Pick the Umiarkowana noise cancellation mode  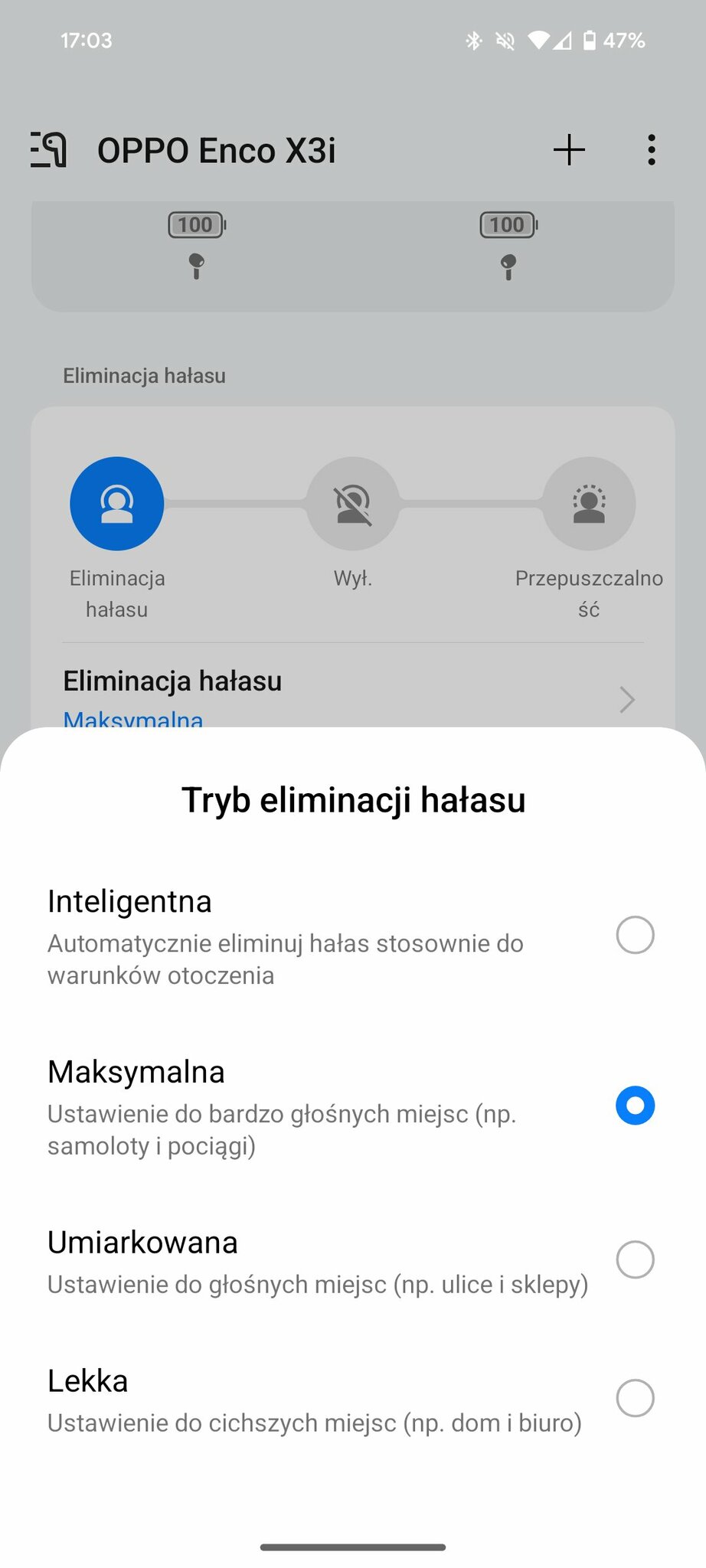pos(352,1260)
